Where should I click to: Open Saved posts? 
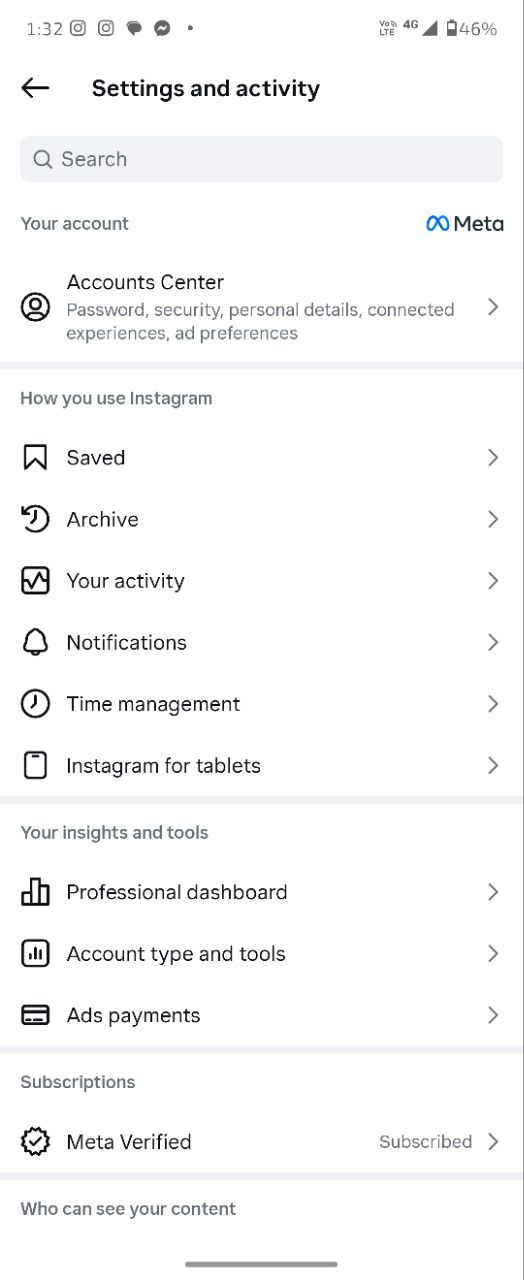click(x=262, y=458)
